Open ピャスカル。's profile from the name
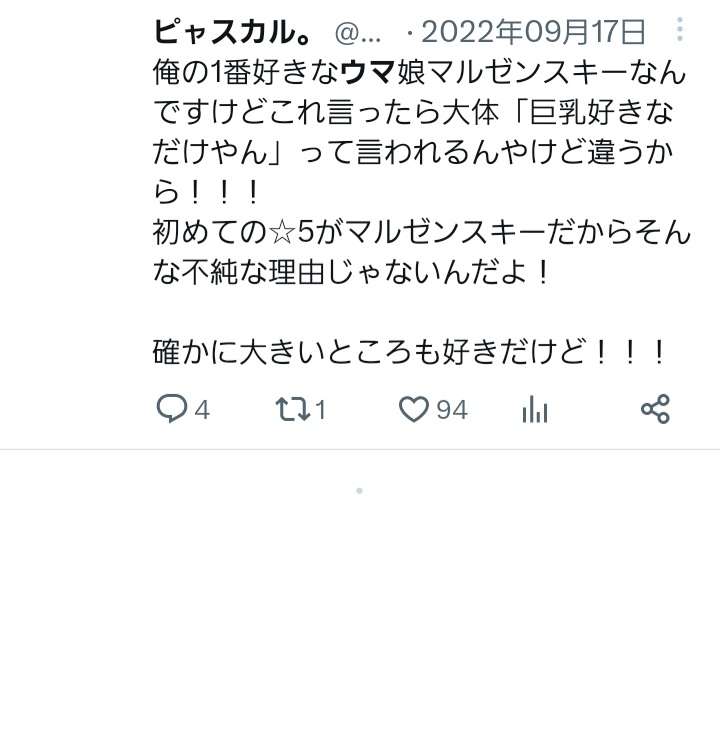Viewport: 720px width, 743px height. [x=235, y=32]
